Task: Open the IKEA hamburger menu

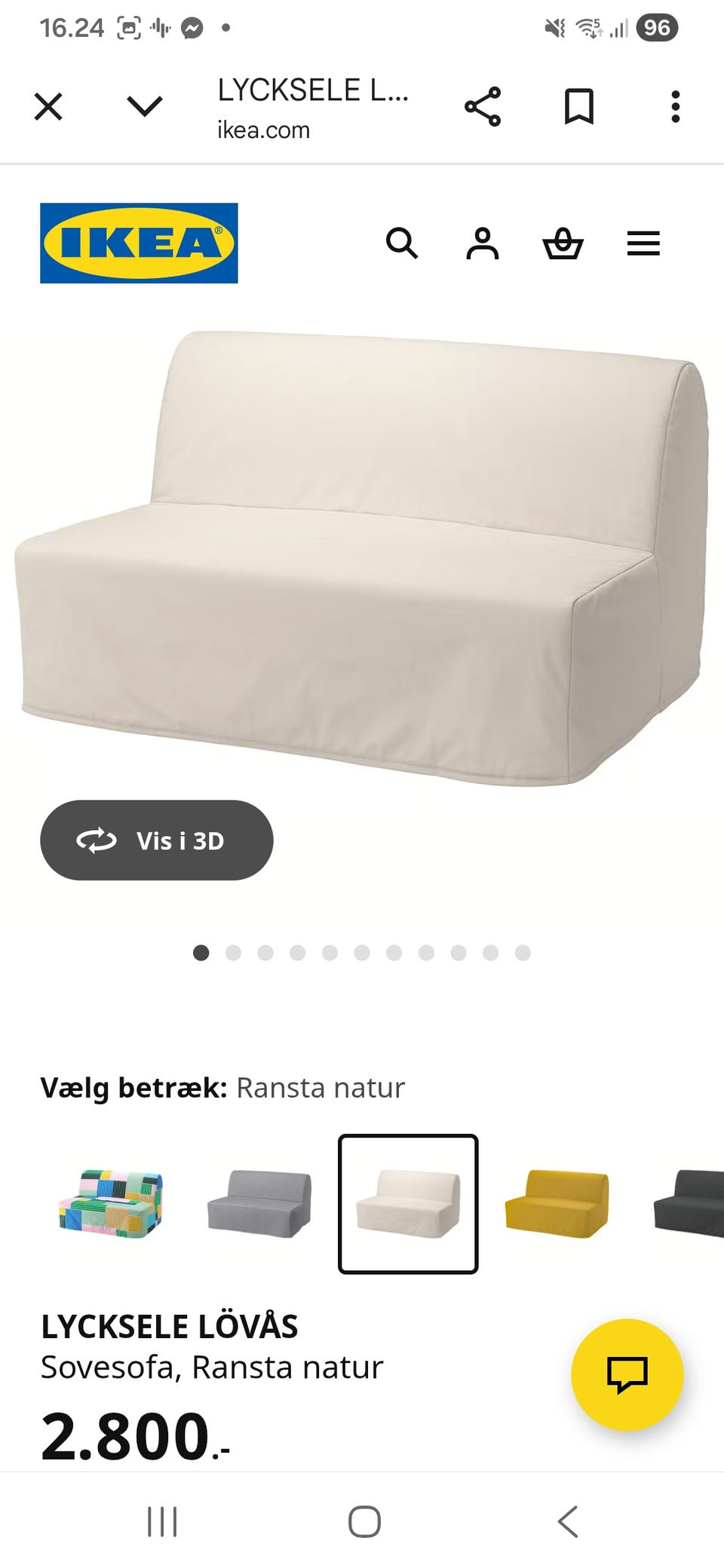Action: (643, 243)
